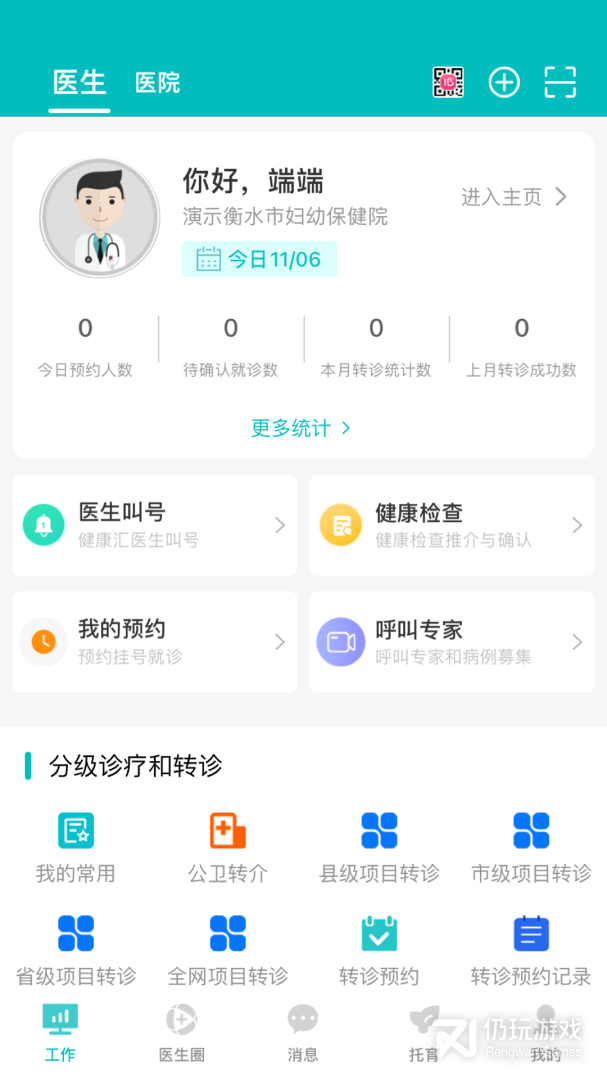This screenshot has height=1080, width=607.
Task: Select 县级项目转诊
Action: tap(379, 848)
